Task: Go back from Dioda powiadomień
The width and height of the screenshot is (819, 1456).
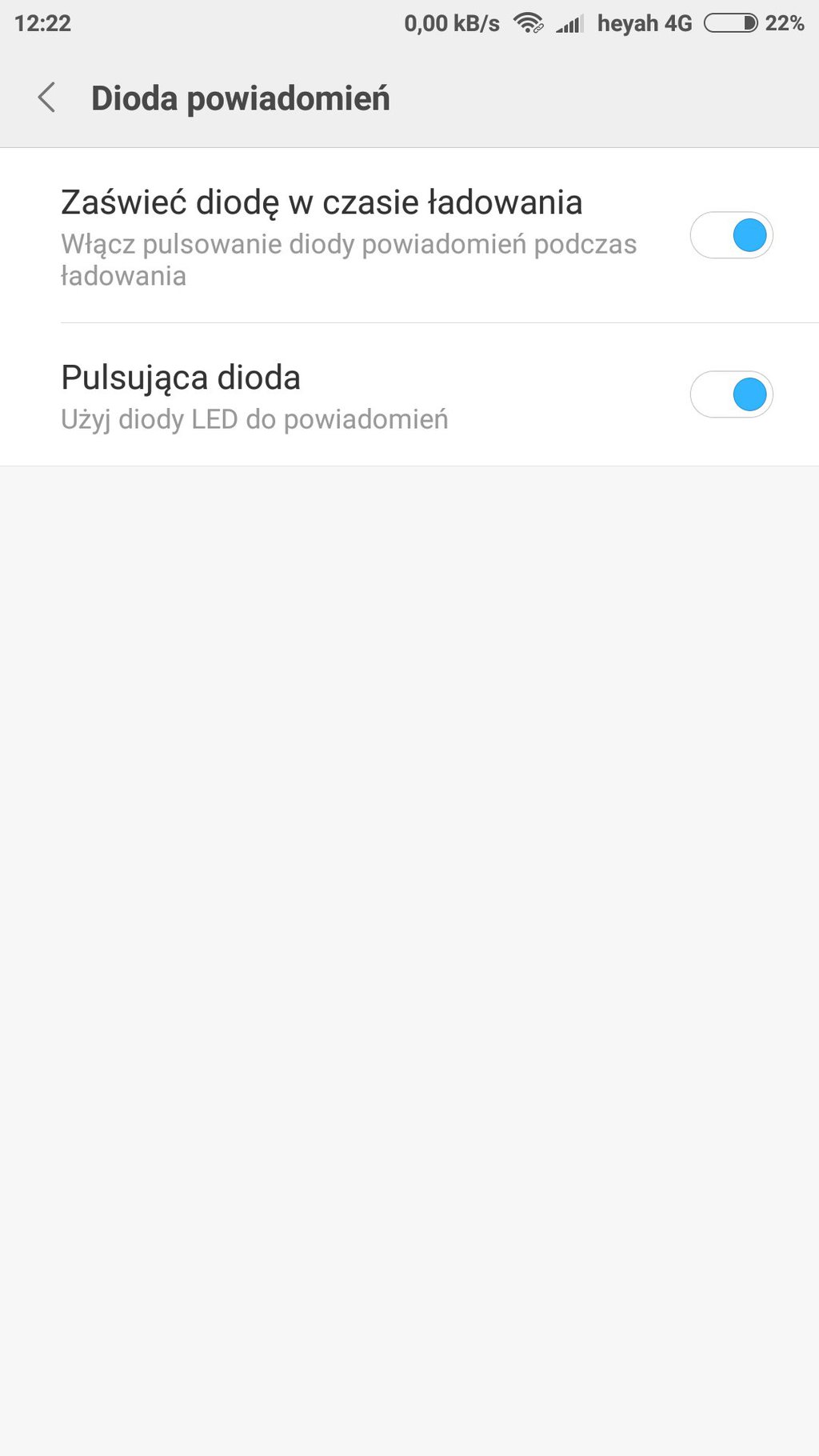Action: [46, 98]
